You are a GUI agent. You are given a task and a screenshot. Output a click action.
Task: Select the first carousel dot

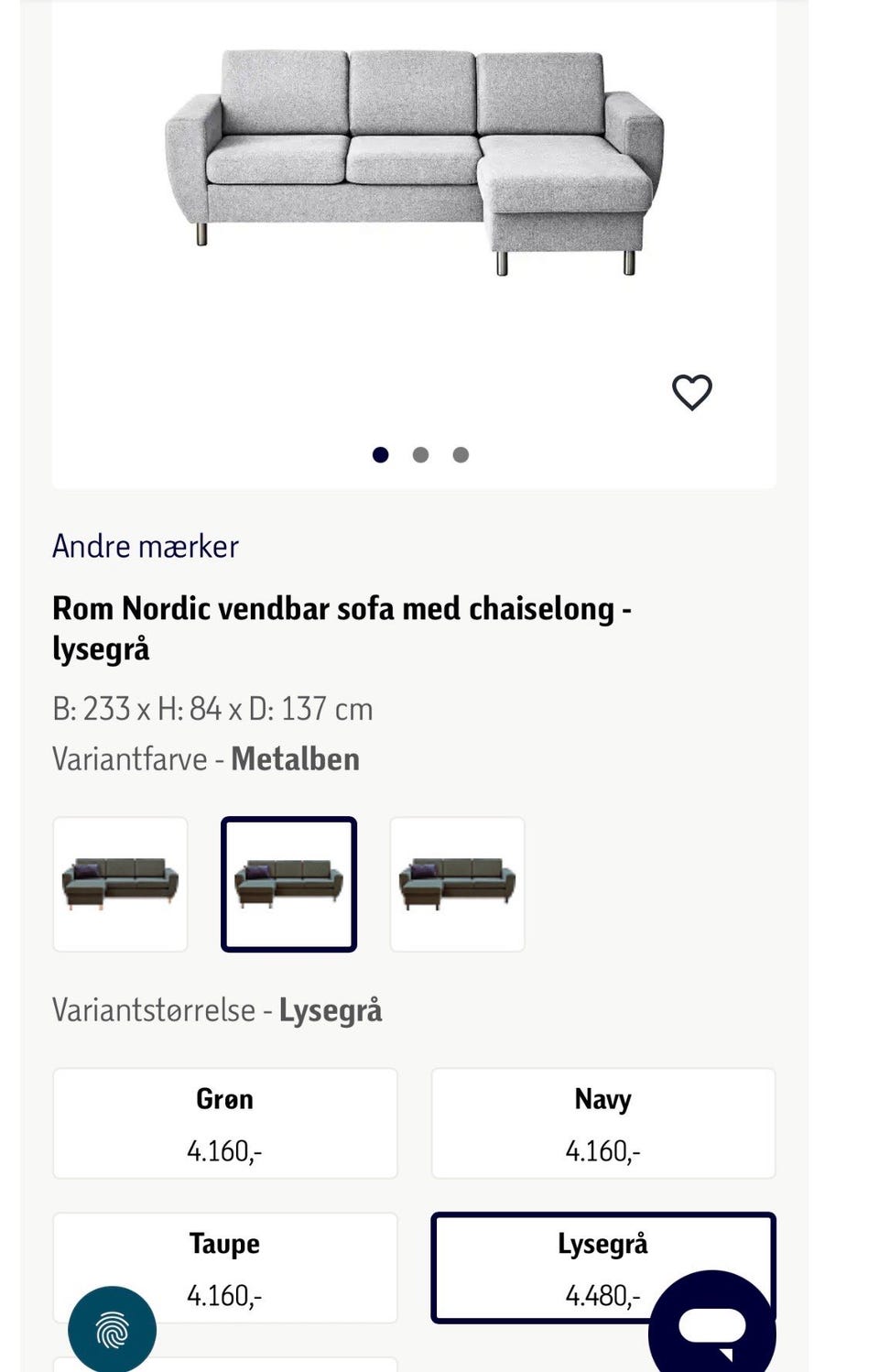(380, 454)
